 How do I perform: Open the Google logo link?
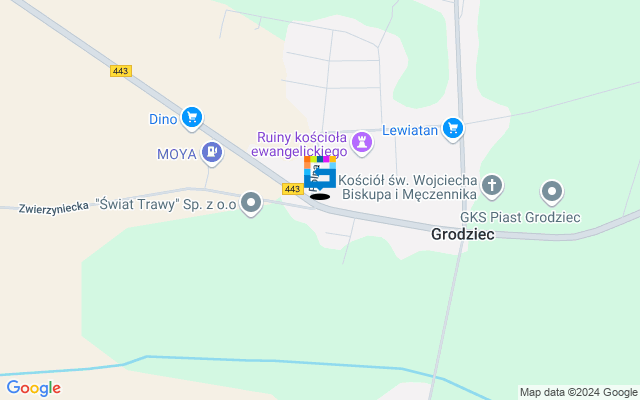click(x=33, y=388)
